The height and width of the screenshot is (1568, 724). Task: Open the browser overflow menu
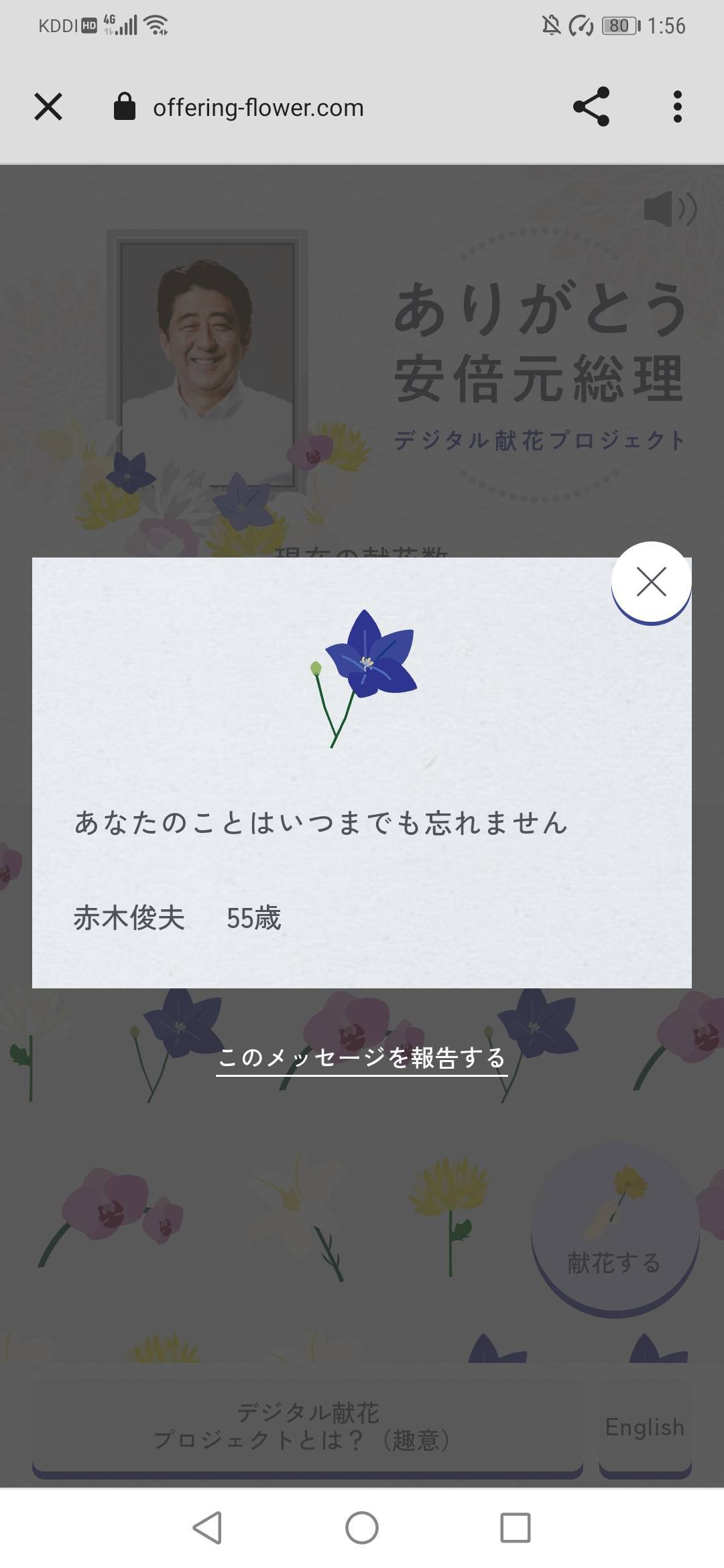click(677, 107)
